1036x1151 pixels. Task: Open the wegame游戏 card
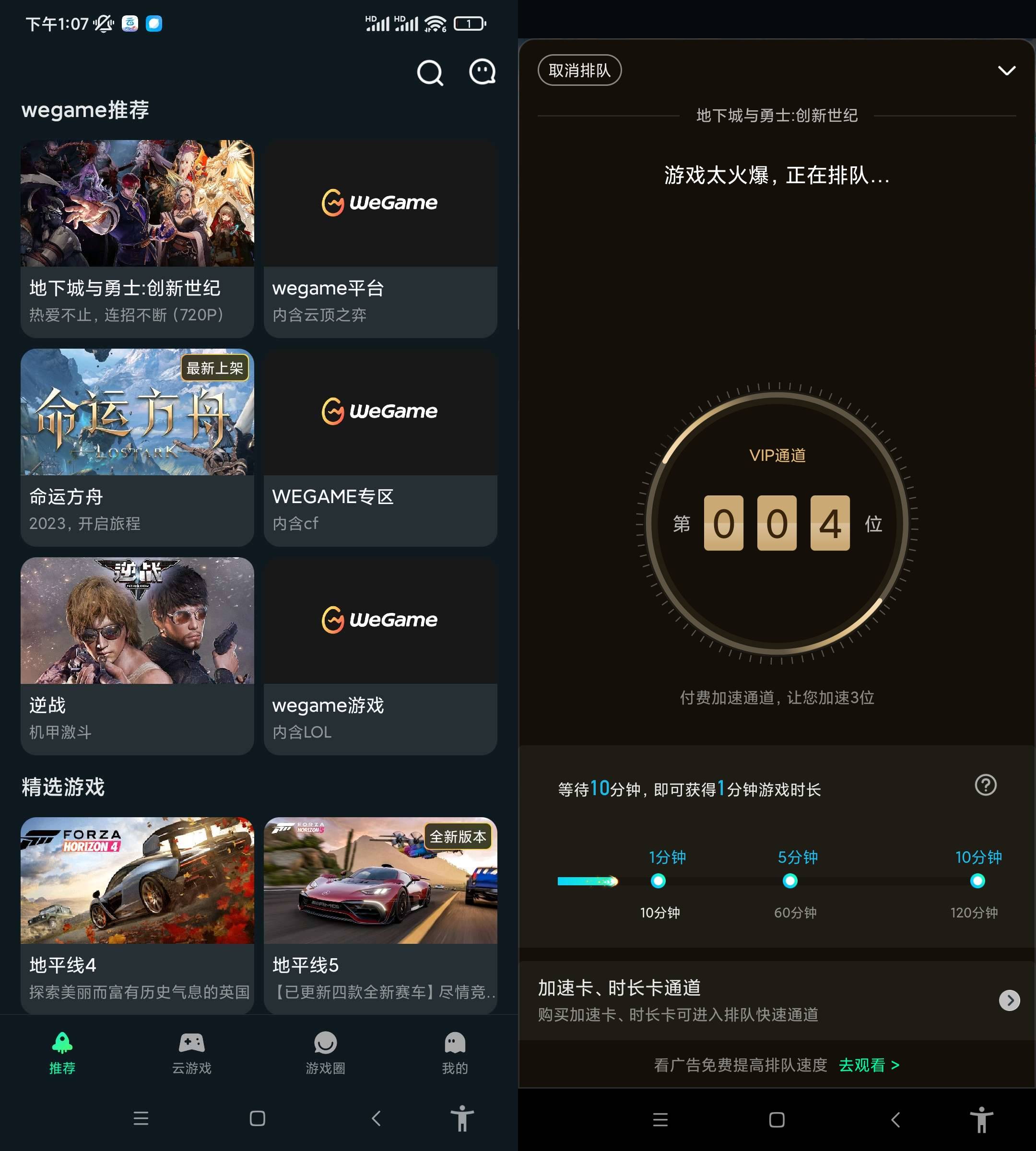pyautogui.click(x=380, y=656)
